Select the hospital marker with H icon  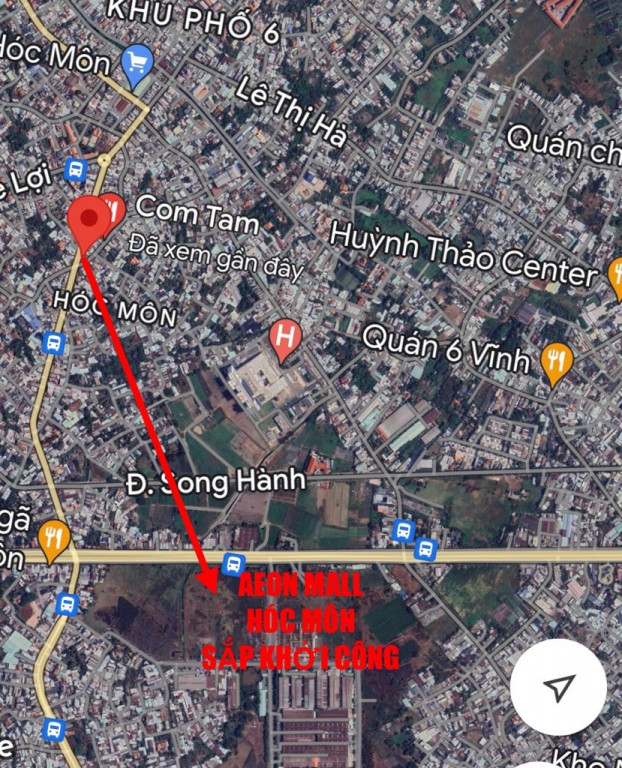pos(285,337)
